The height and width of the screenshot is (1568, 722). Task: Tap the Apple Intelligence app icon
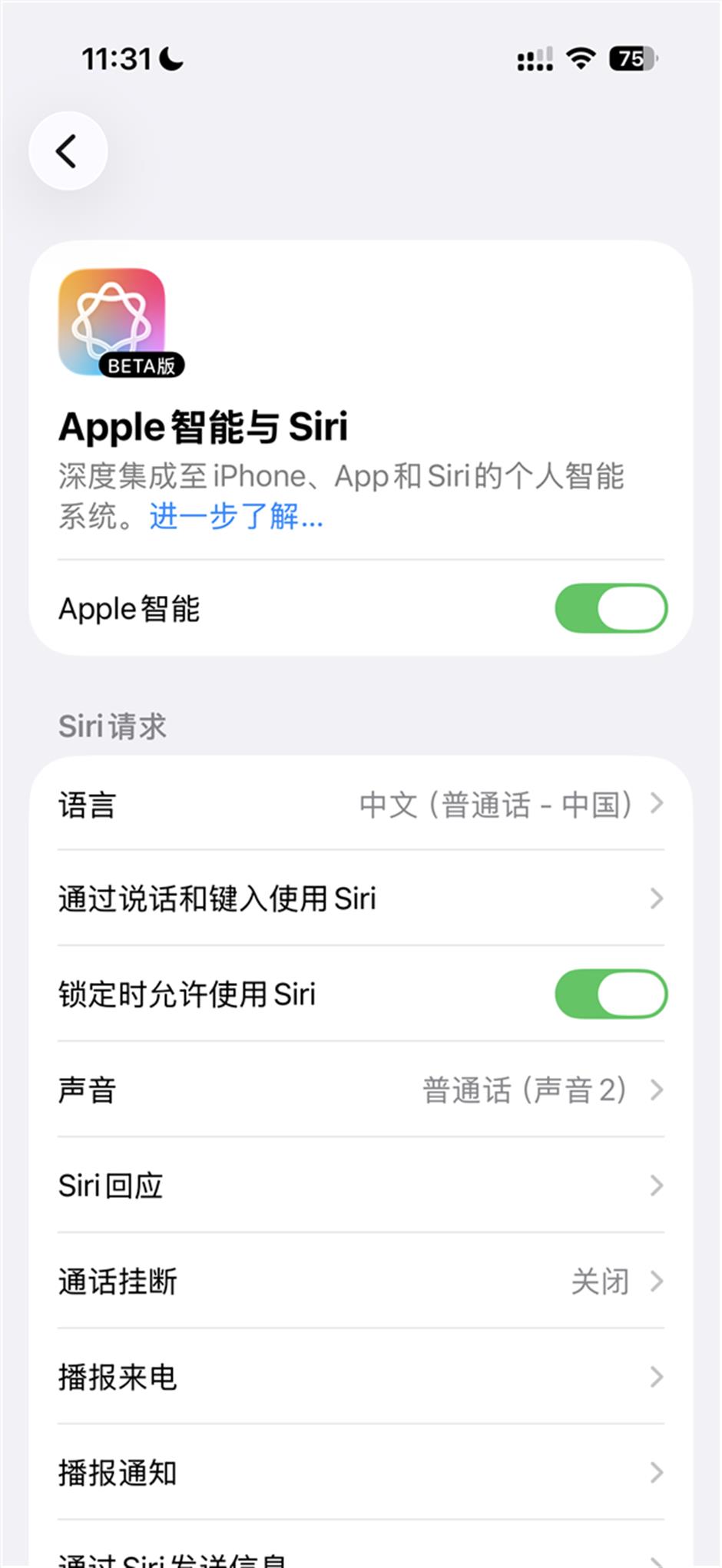coord(112,322)
